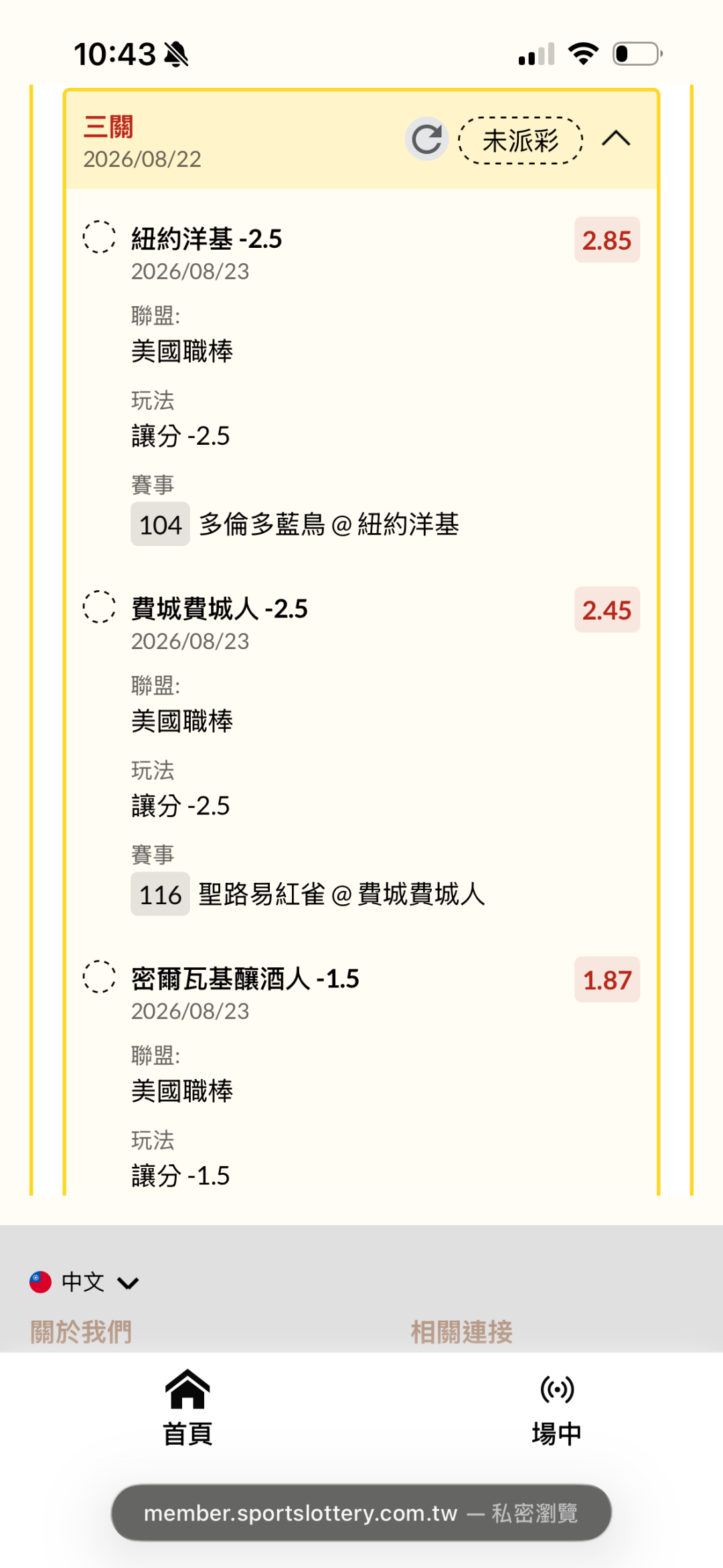
Task: Go to the 首頁 tab
Action: (187, 1407)
